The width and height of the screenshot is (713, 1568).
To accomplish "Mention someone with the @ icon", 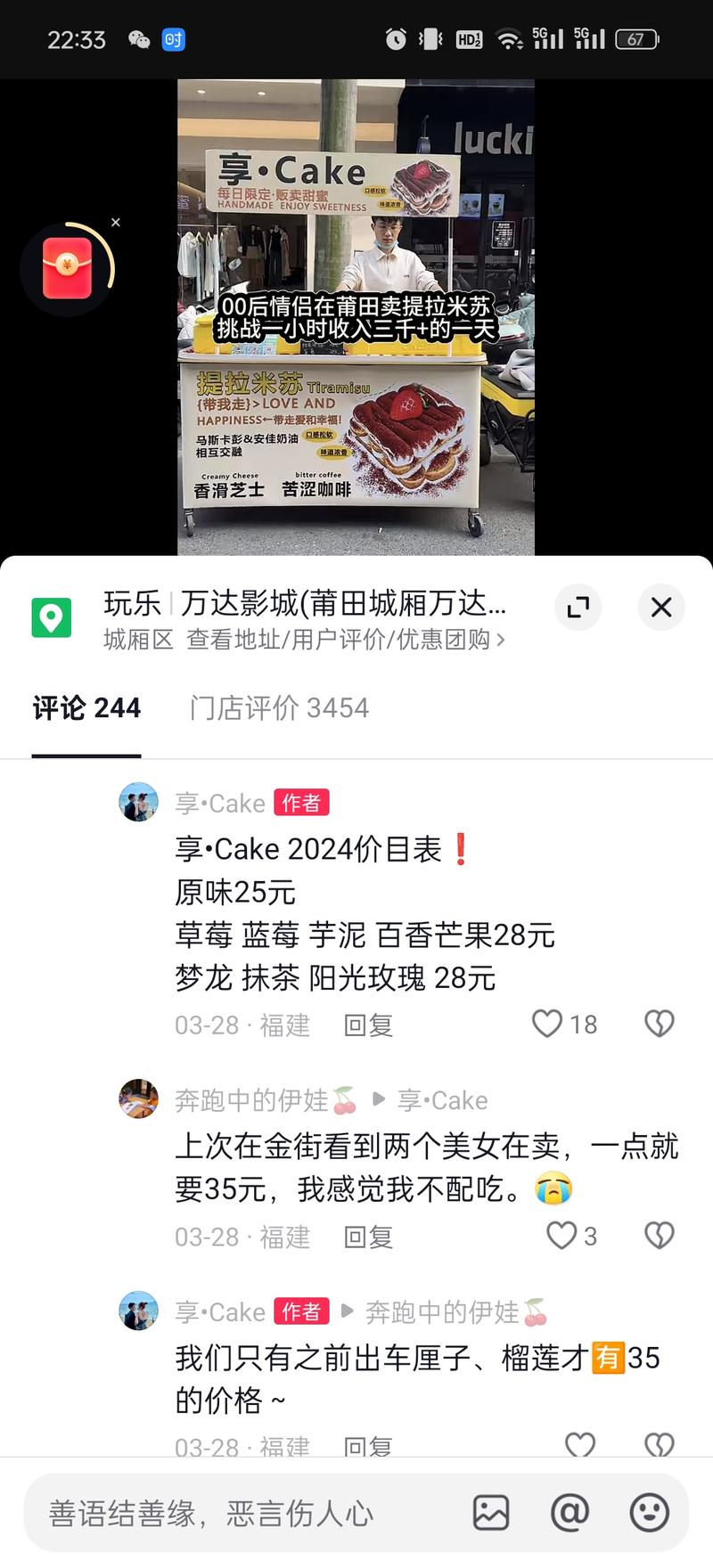I will point(570,1513).
